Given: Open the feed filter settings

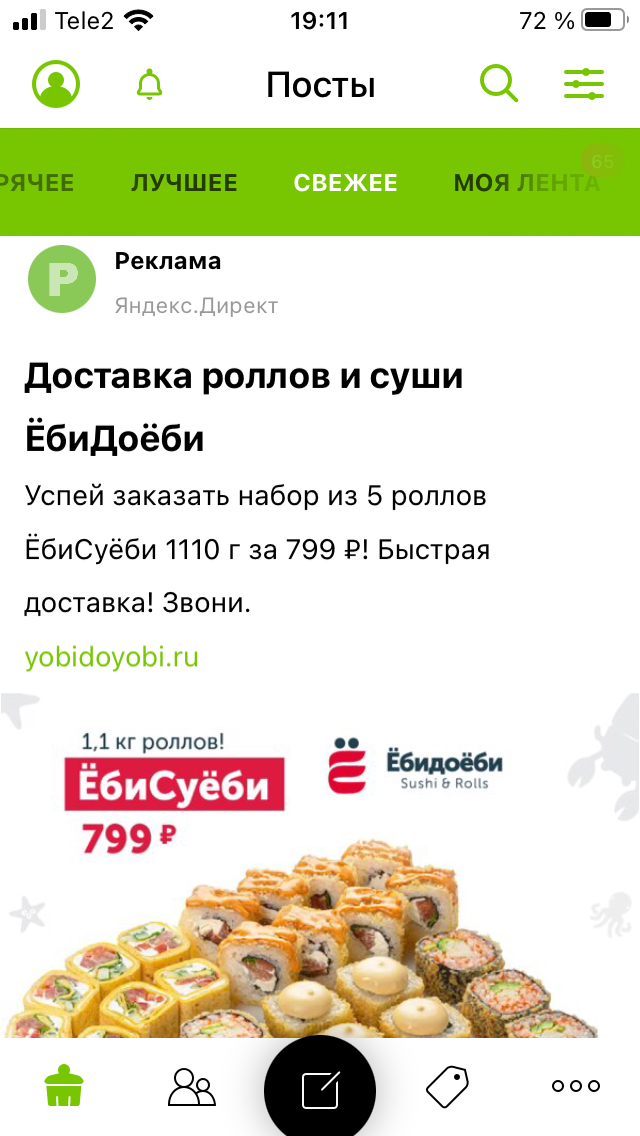Looking at the screenshot, I should (584, 85).
